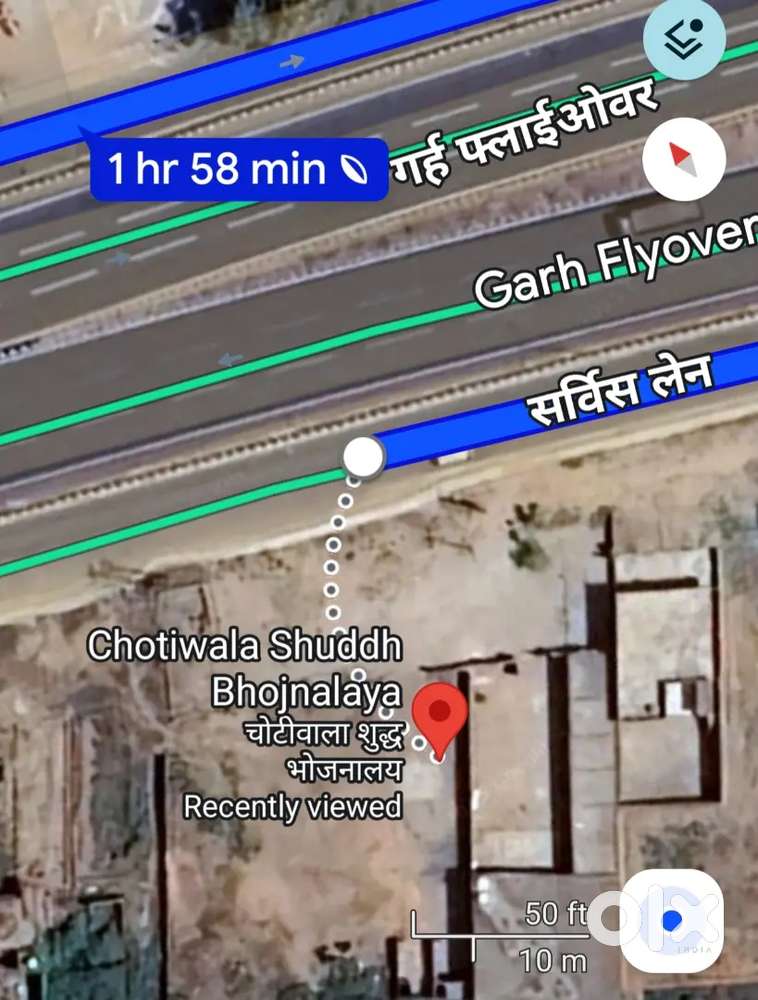Image resolution: width=758 pixels, height=1000 pixels.
Task: Select the eco-route leaf icon
Action: coord(352,170)
